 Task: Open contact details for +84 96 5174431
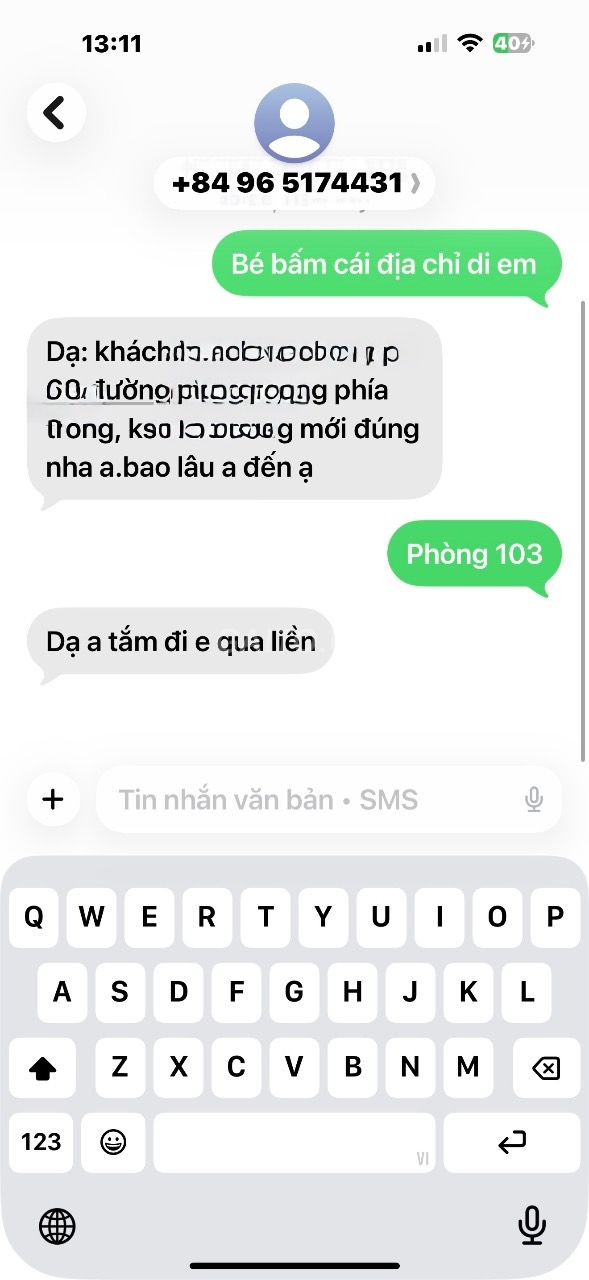[x=295, y=183]
